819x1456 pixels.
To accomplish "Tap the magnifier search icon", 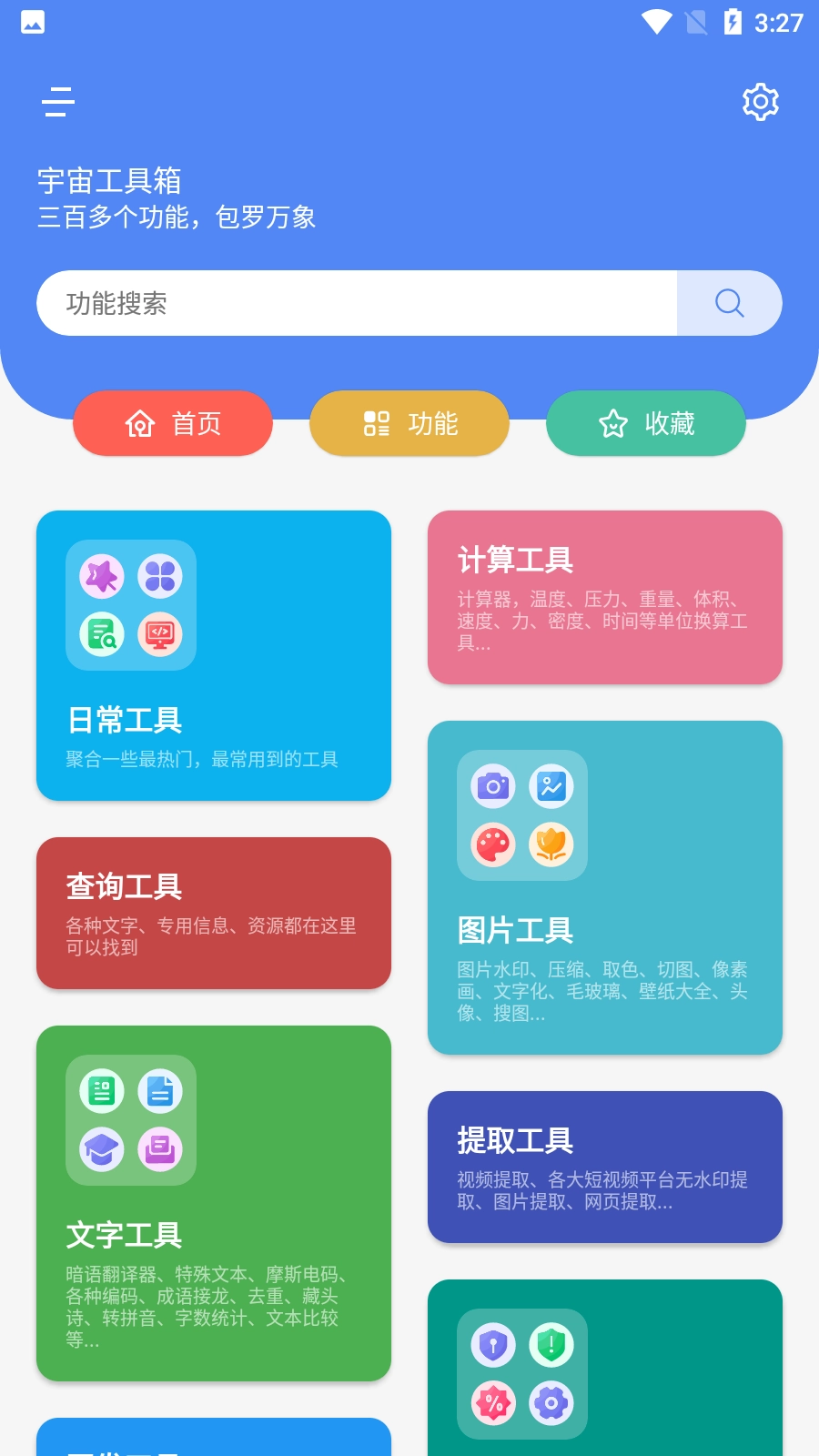I will coord(728,303).
